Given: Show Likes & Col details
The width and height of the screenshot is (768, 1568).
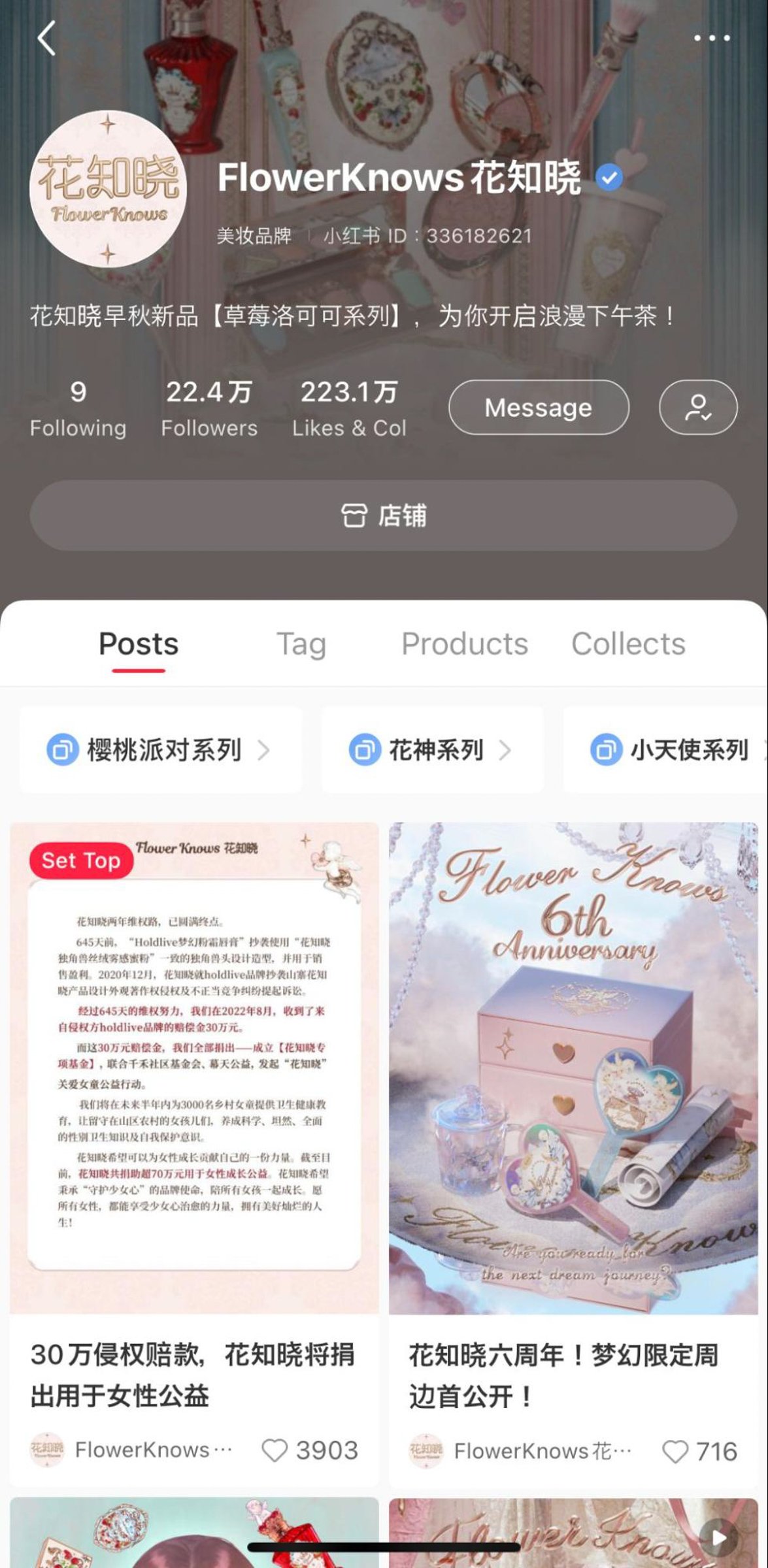Looking at the screenshot, I should point(349,409).
